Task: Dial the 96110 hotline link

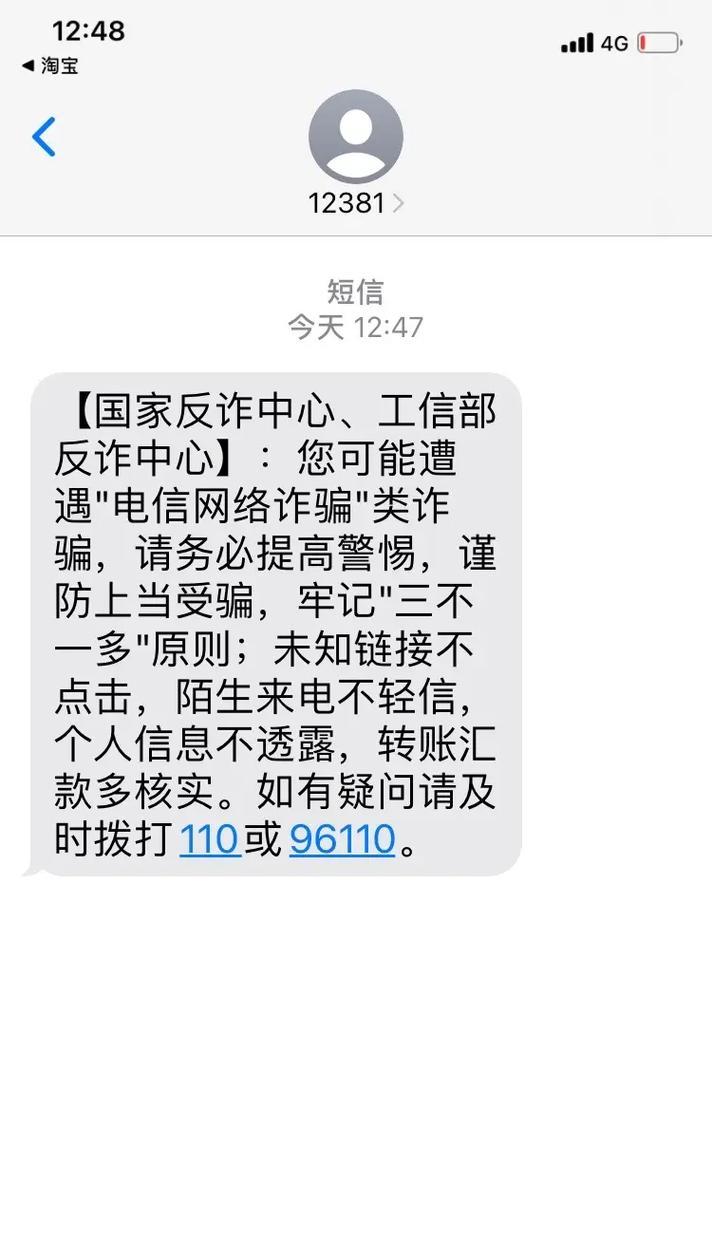Action: [343, 839]
